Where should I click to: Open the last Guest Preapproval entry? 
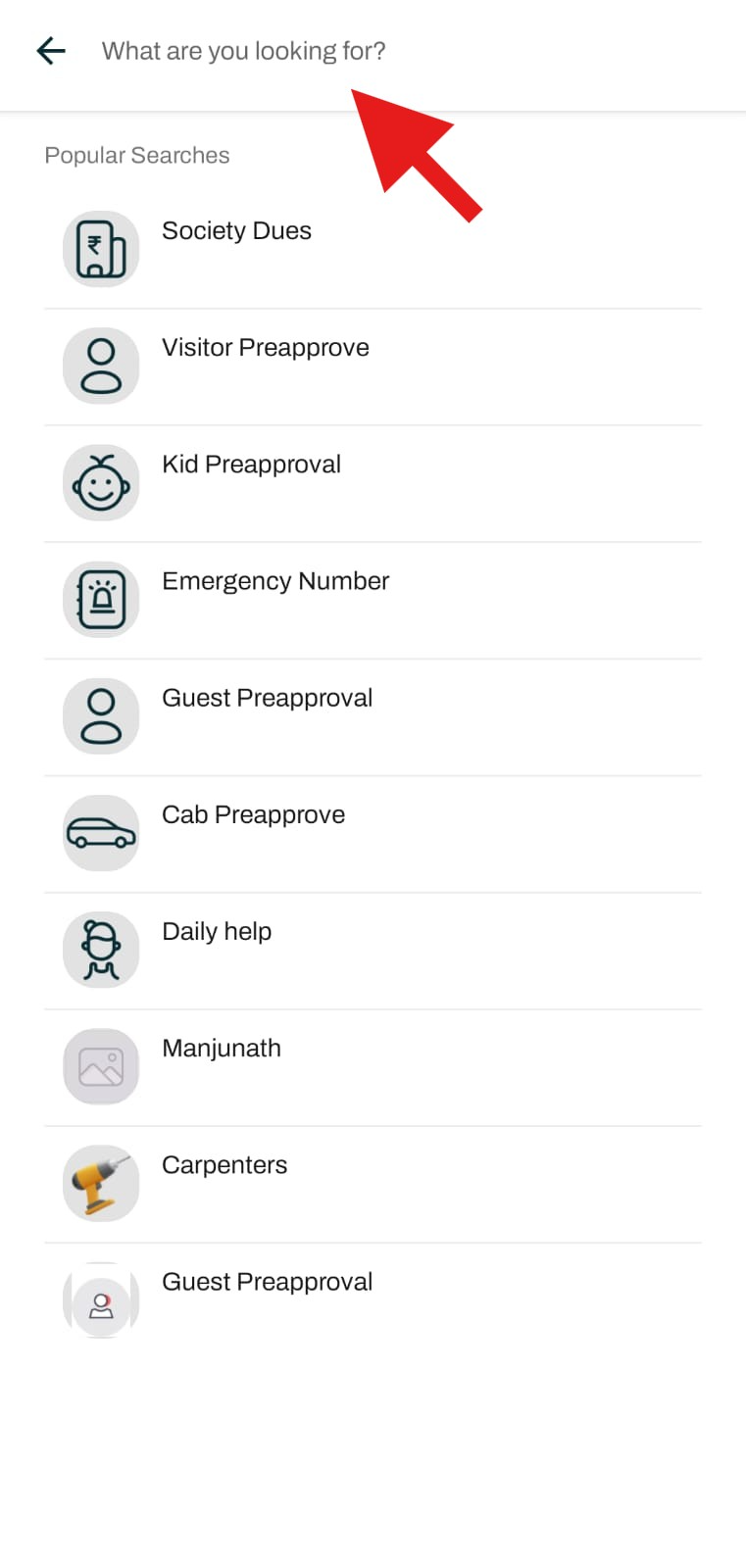373,1299
